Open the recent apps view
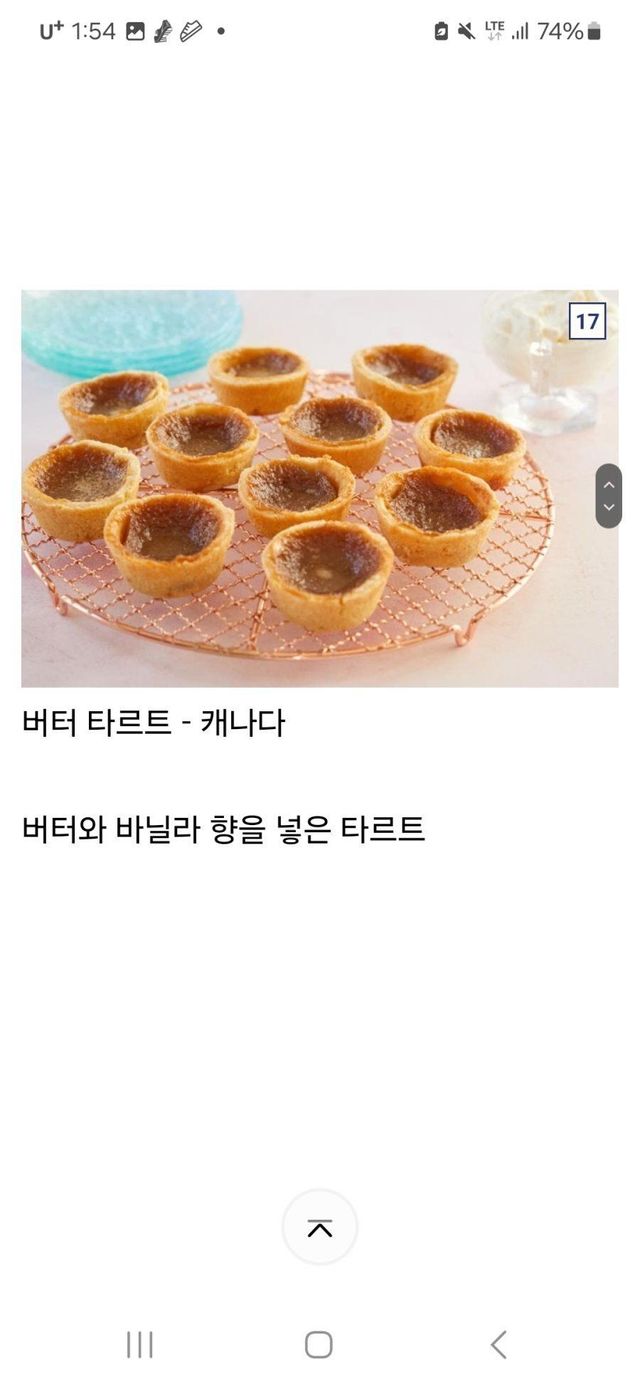 (140, 1345)
